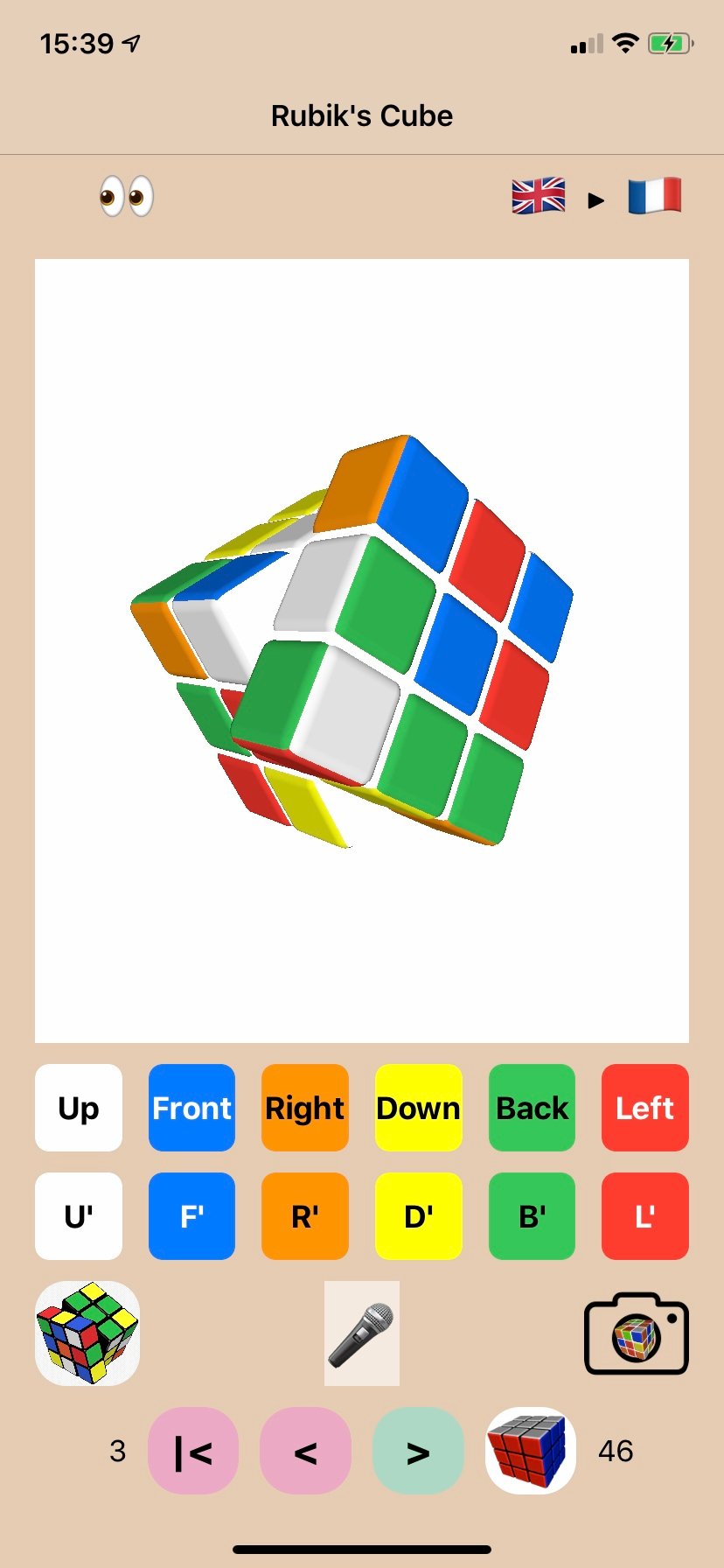Screen dimensions: 724x1568
Task: Tap the scrambled cube icon
Action: (87, 1333)
